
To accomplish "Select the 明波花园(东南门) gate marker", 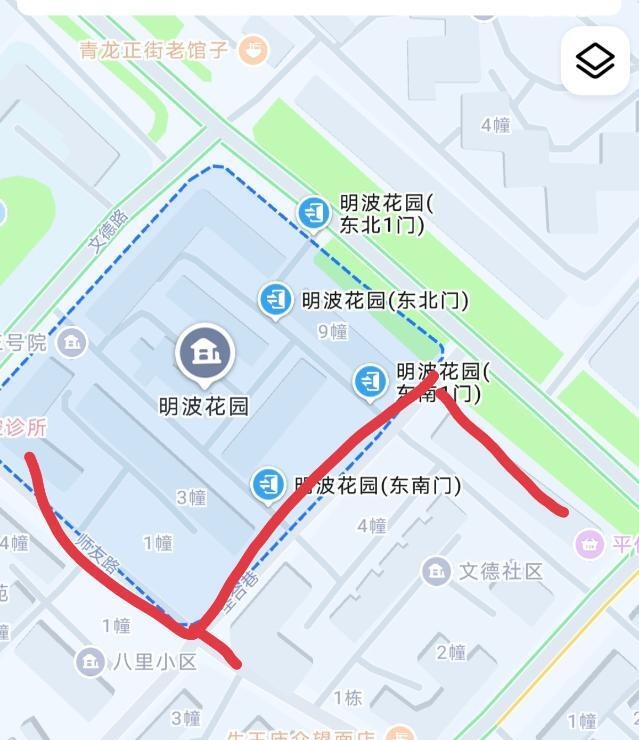I will click(x=266, y=485).
